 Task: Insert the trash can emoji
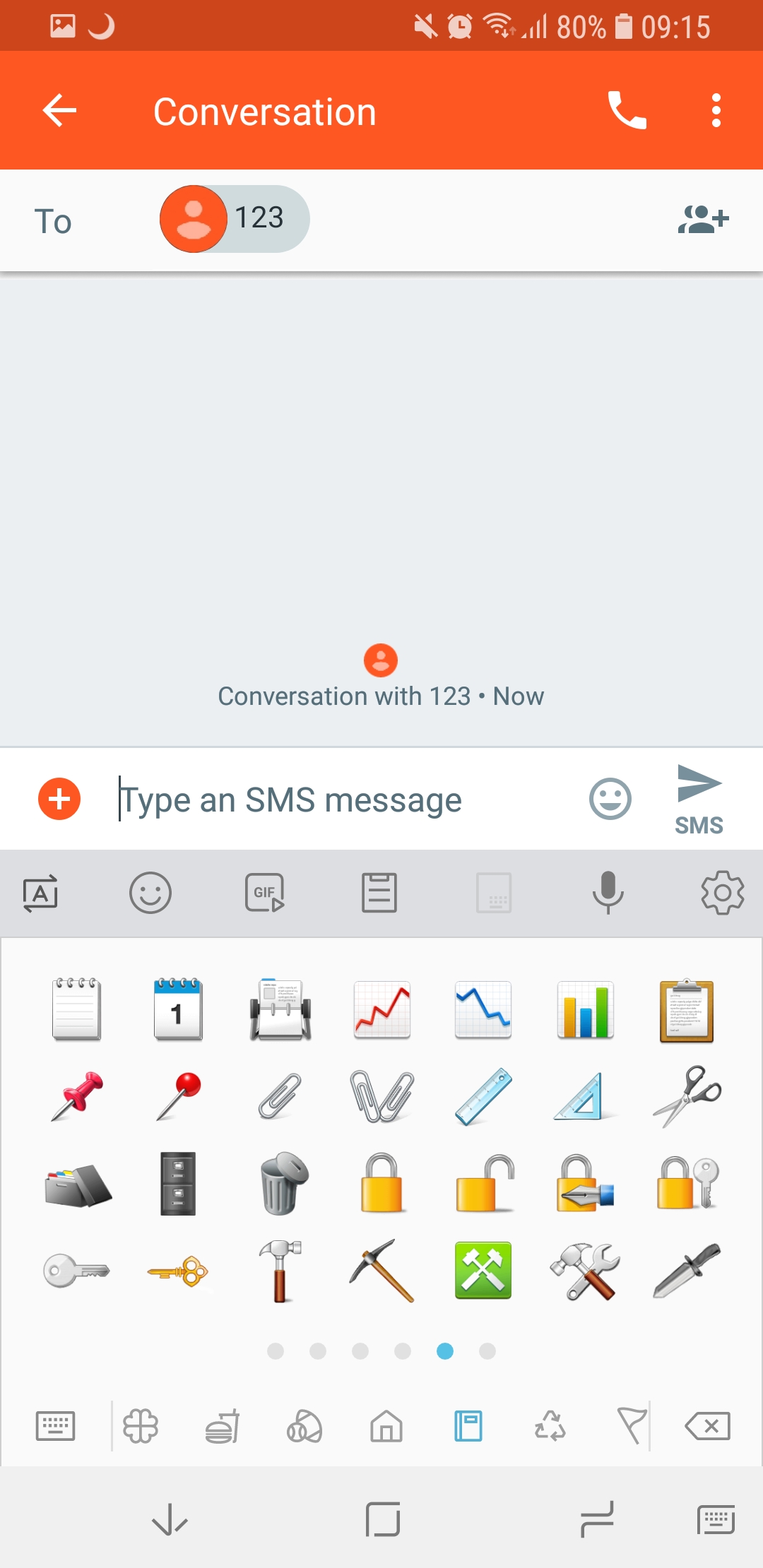coord(280,1184)
